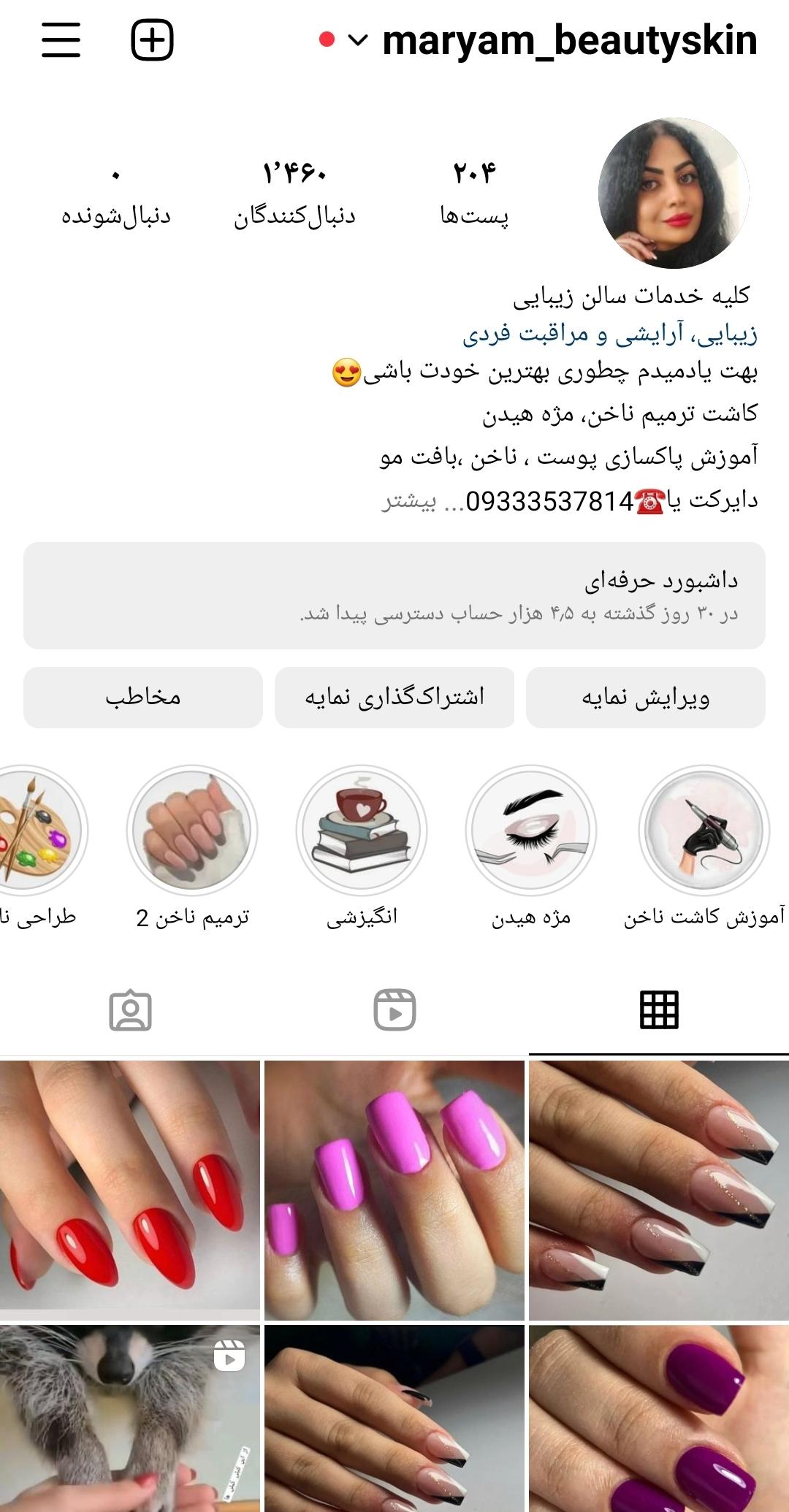Open the hamburger menu

click(61, 39)
